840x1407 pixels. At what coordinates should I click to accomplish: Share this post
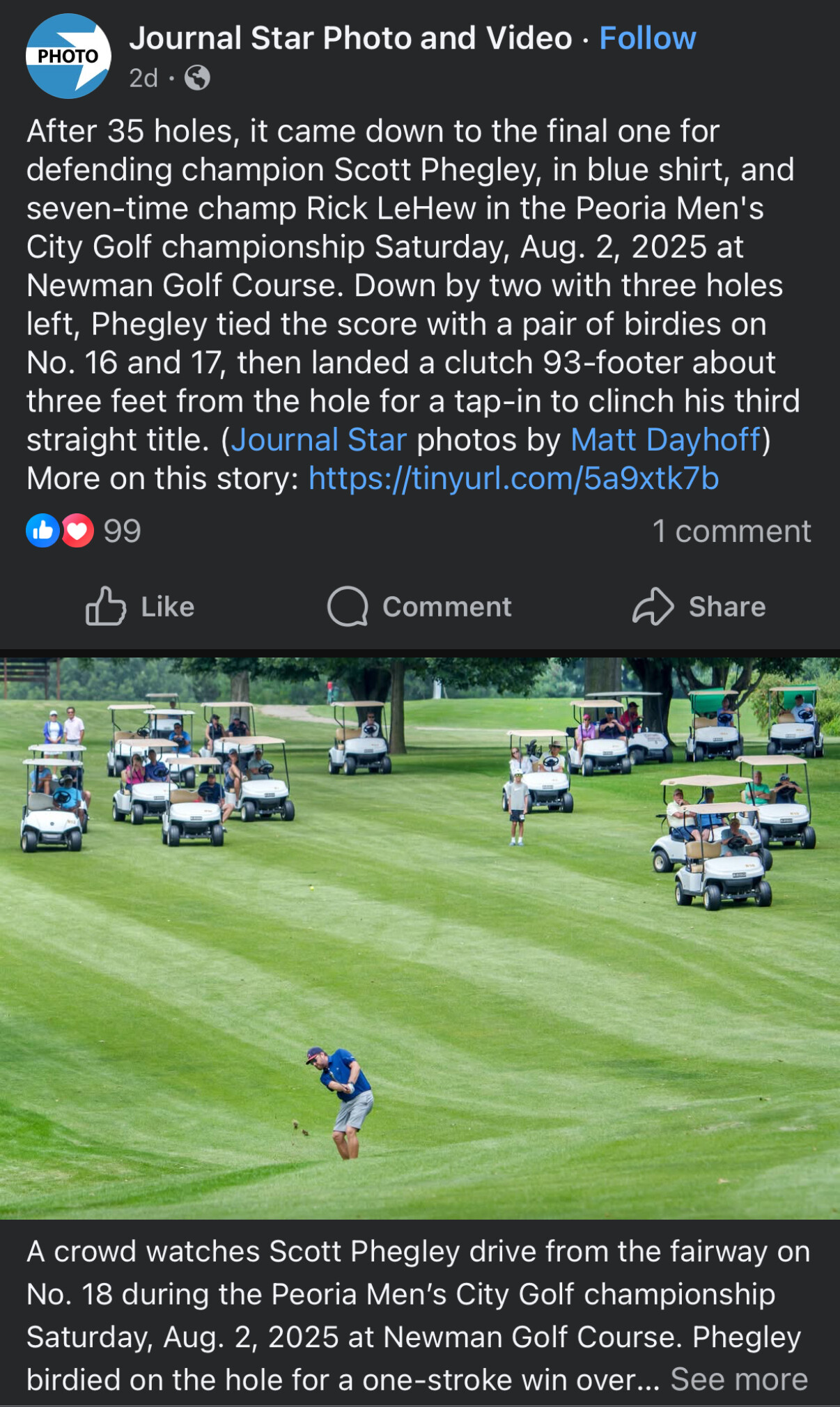(x=699, y=607)
